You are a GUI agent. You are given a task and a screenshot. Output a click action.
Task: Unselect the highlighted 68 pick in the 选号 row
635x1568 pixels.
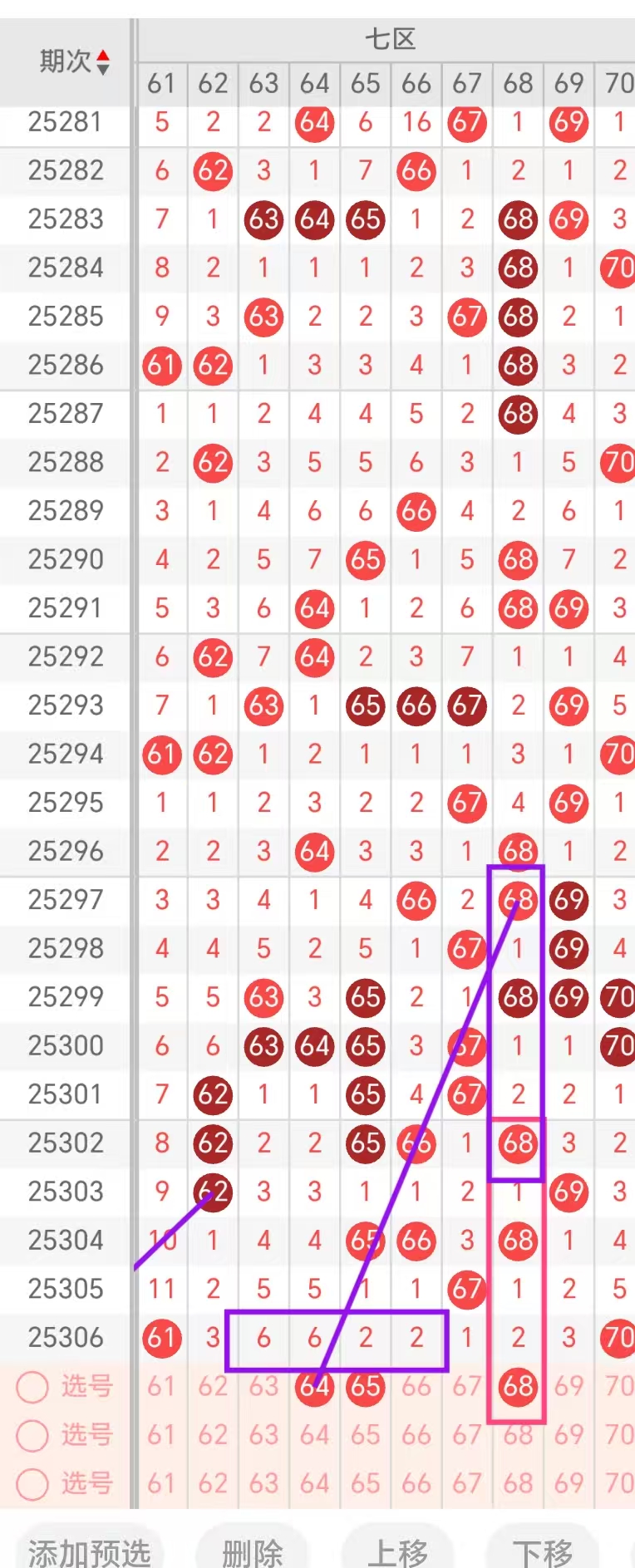coord(518,1386)
